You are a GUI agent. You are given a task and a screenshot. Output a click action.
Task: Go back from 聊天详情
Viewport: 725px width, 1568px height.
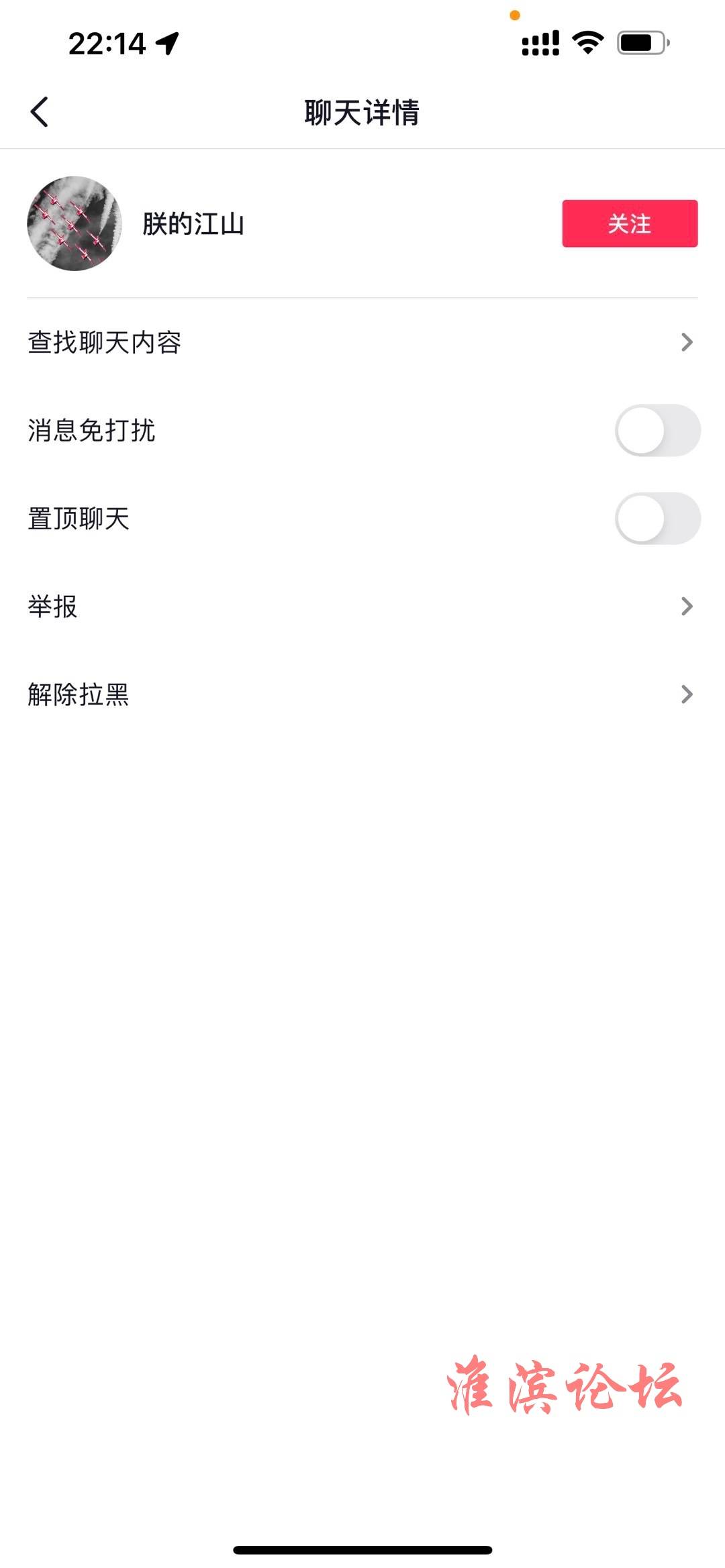40,112
